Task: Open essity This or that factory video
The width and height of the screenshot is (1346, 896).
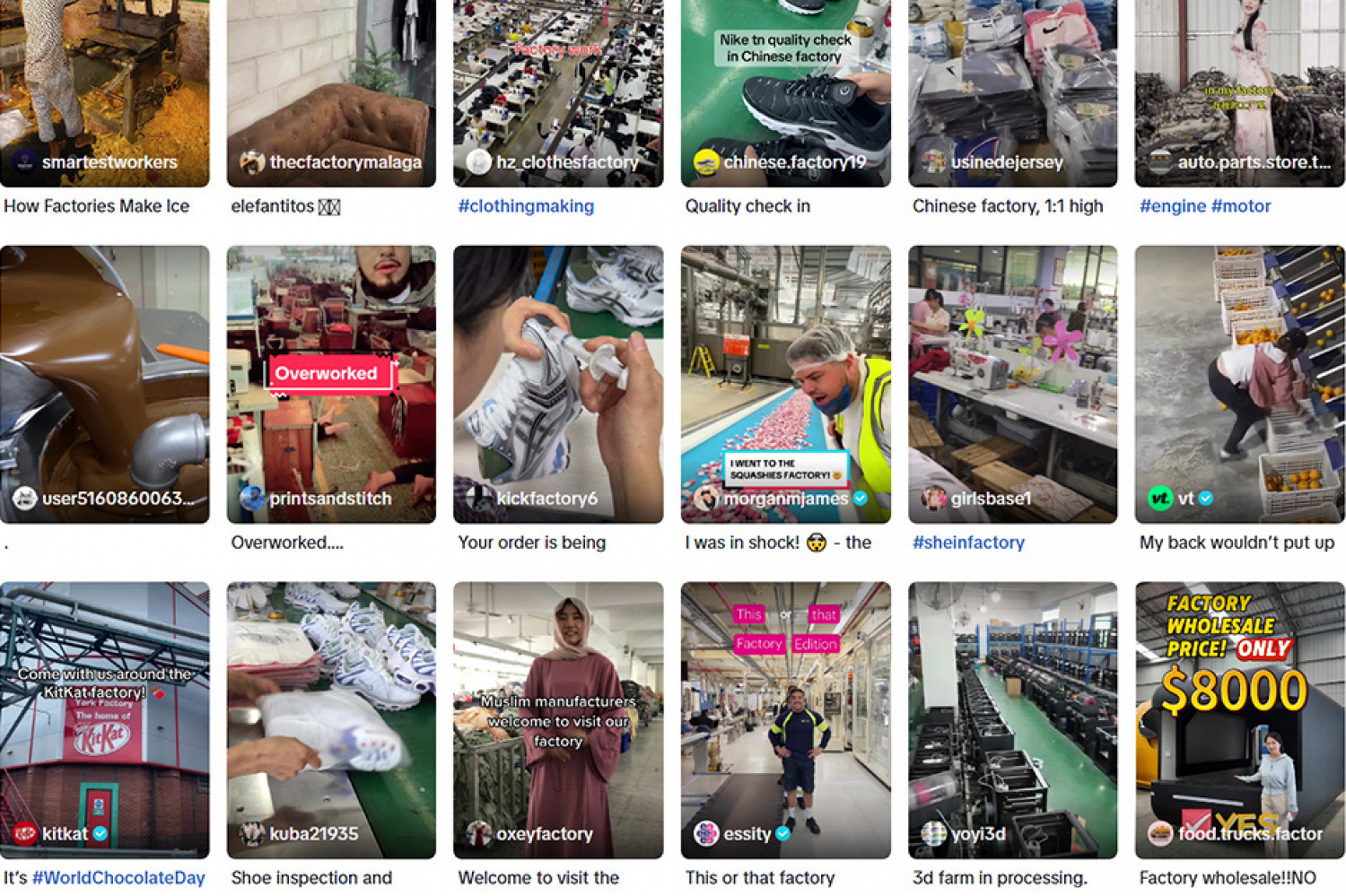Action: [x=785, y=719]
